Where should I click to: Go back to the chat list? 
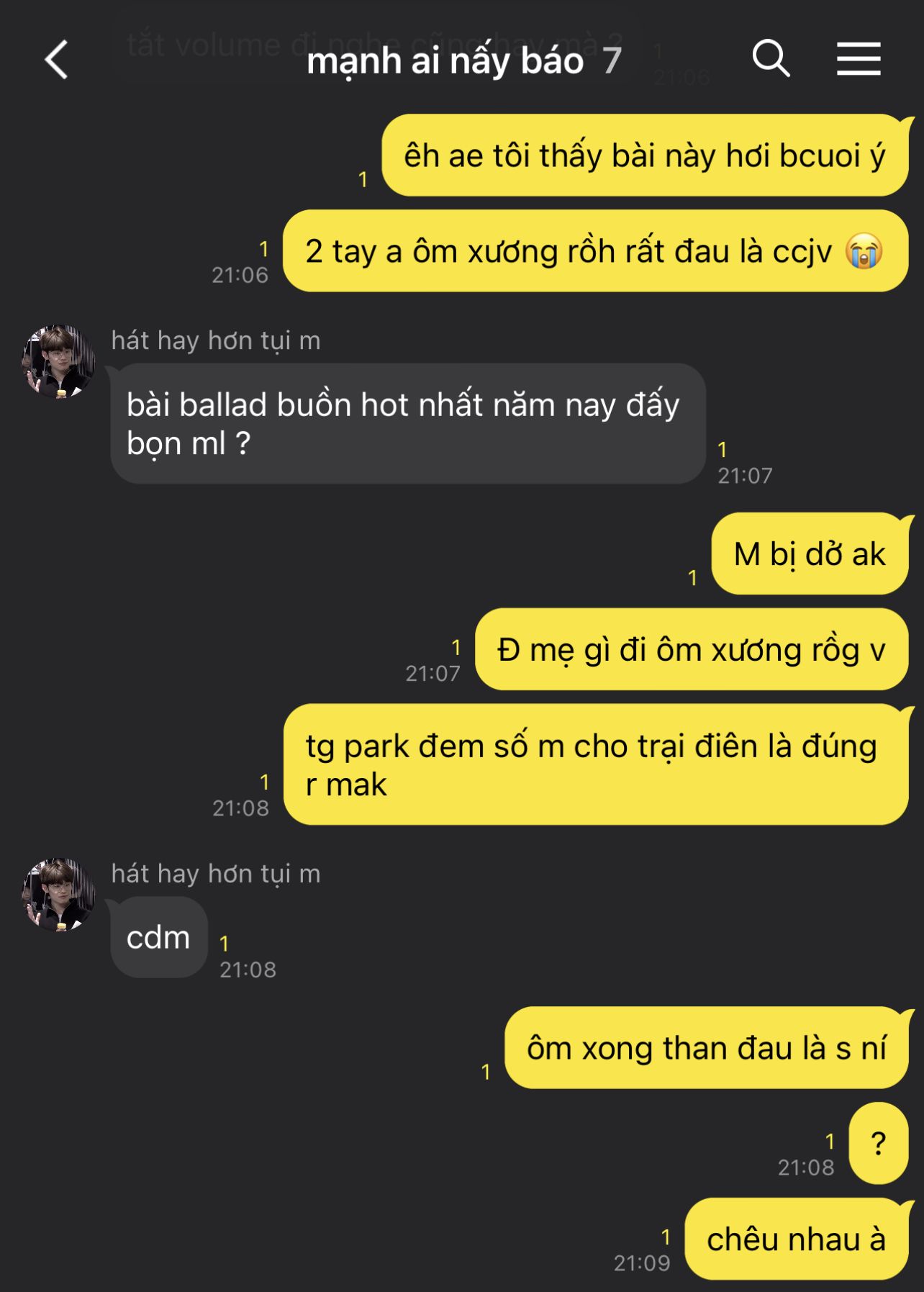(x=56, y=60)
